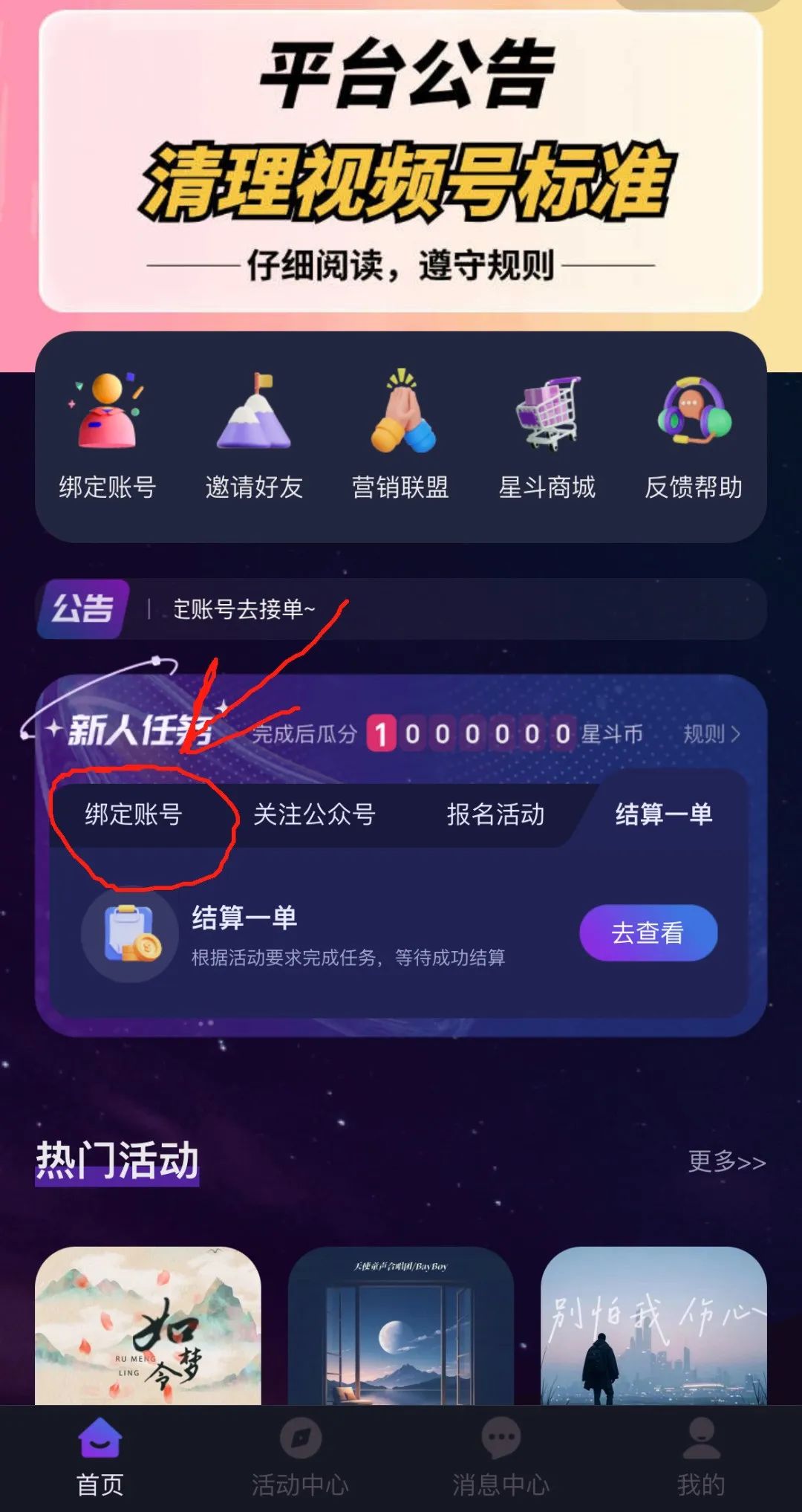Image resolution: width=802 pixels, height=1512 pixels.
Task: View the 规则 link in 新人任务
Action: click(711, 734)
